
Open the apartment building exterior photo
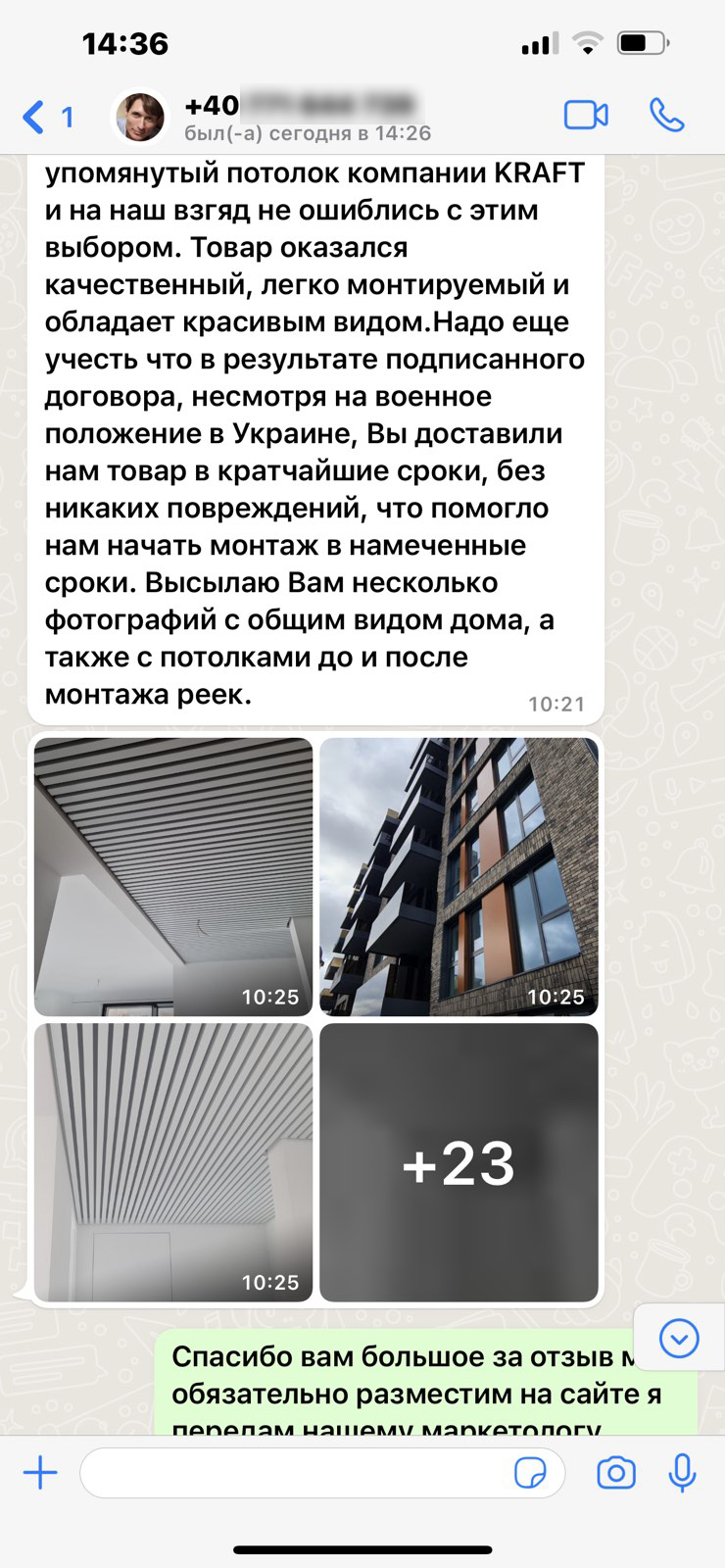tap(459, 876)
